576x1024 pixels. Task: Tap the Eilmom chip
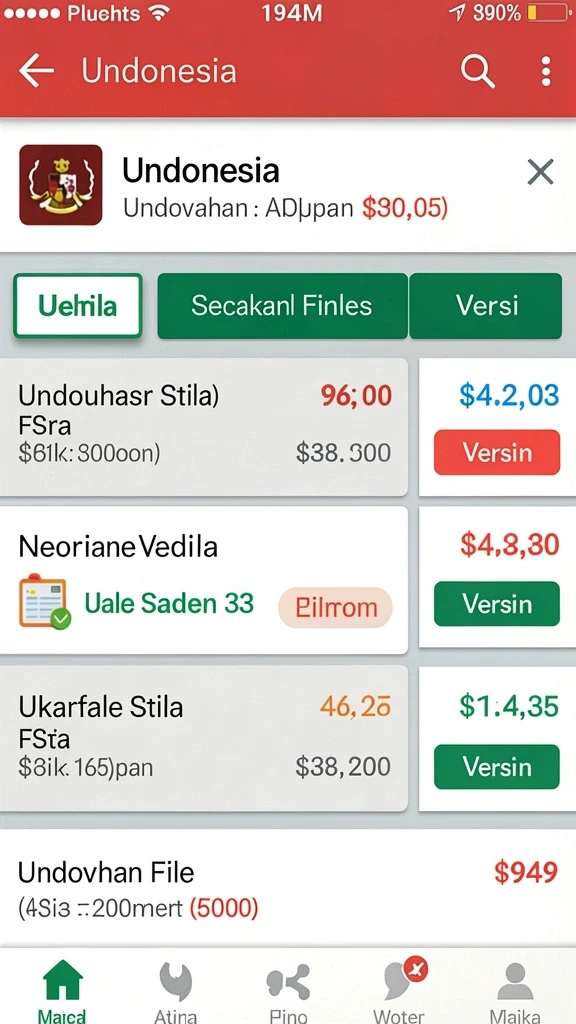[x=336, y=607]
